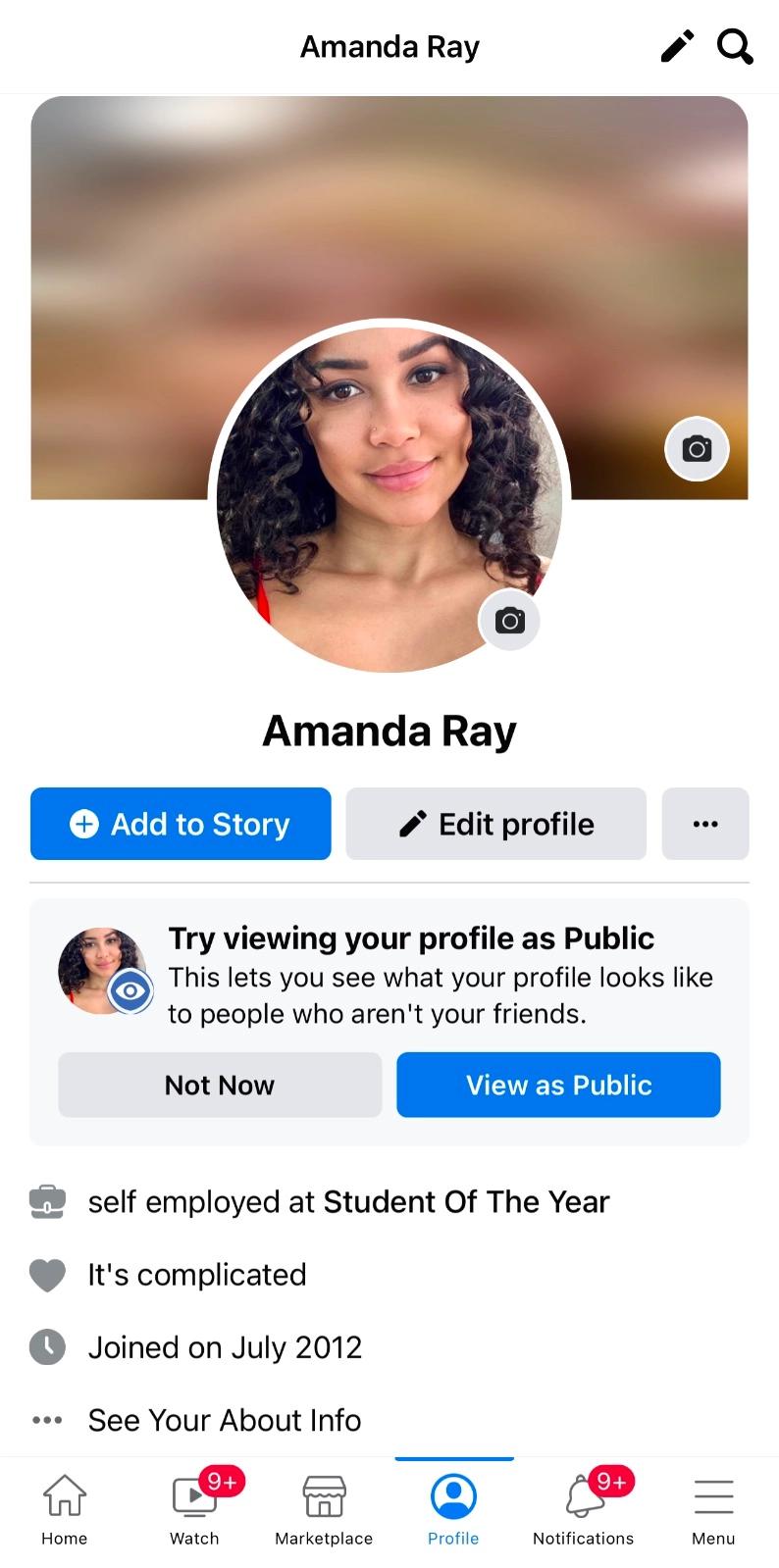Tap the Edit profile button
Image resolution: width=779 pixels, height=1568 pixels.
point(496,824)
